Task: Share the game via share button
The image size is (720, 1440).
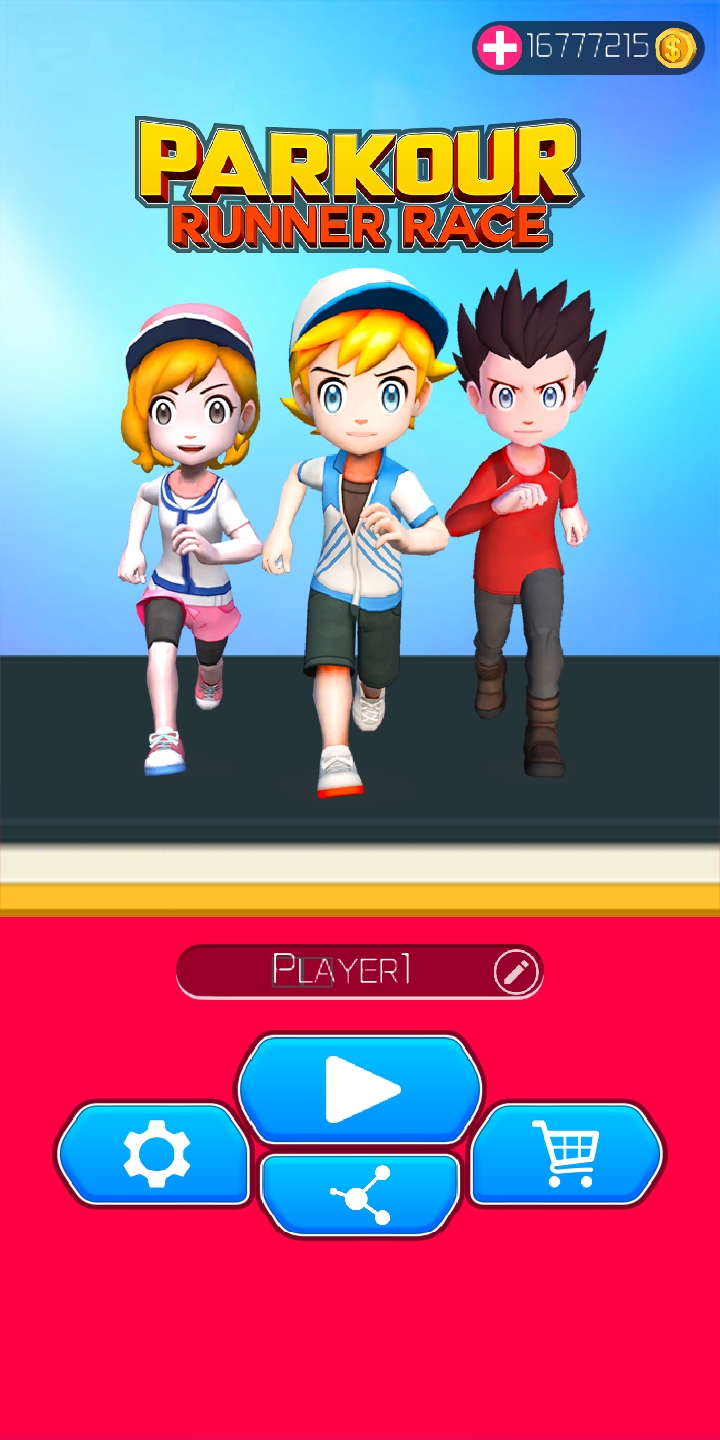Action: point(360,1194)
